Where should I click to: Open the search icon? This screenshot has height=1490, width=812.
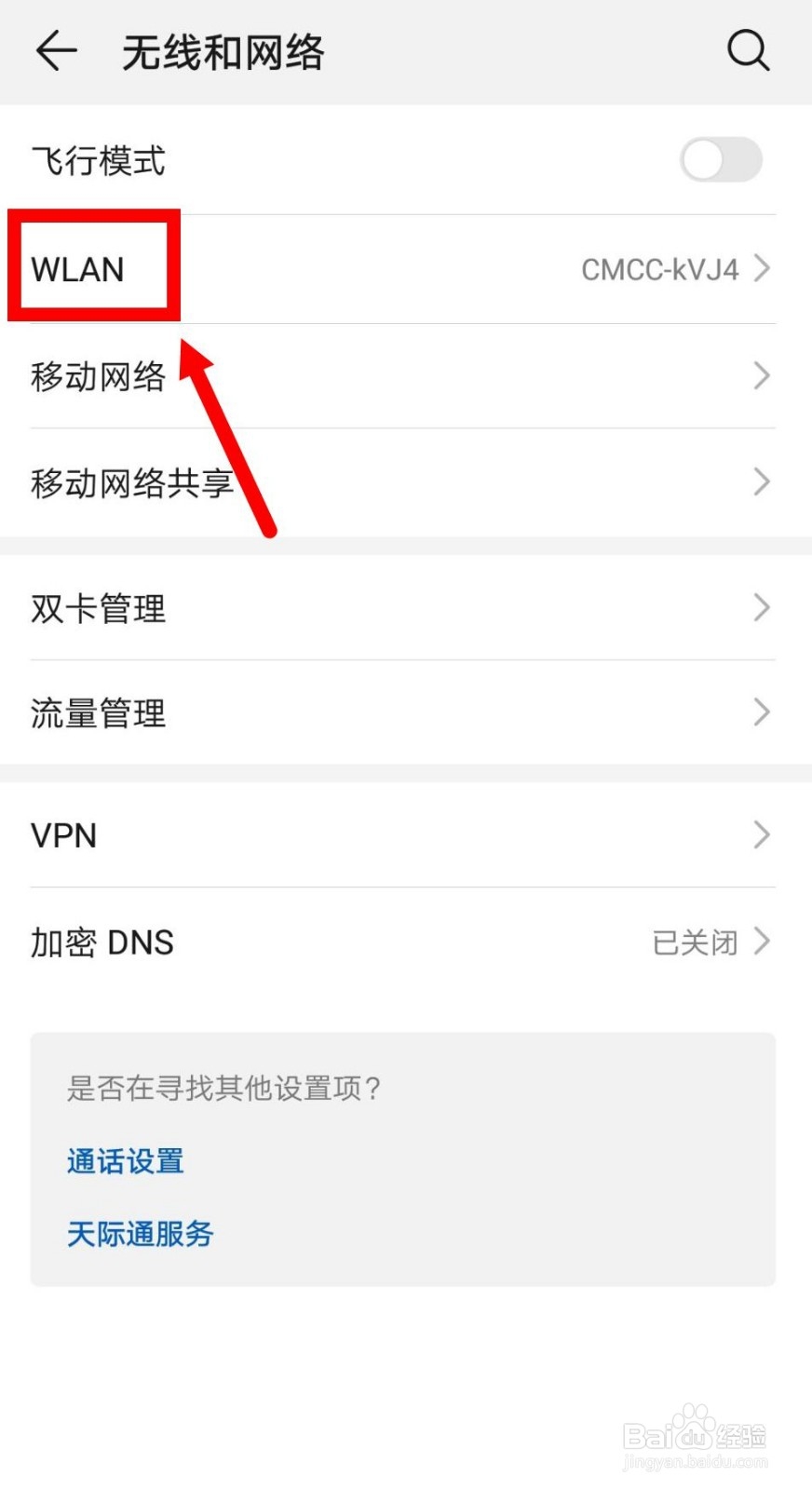pyautogui.click(x=749, y=51)
